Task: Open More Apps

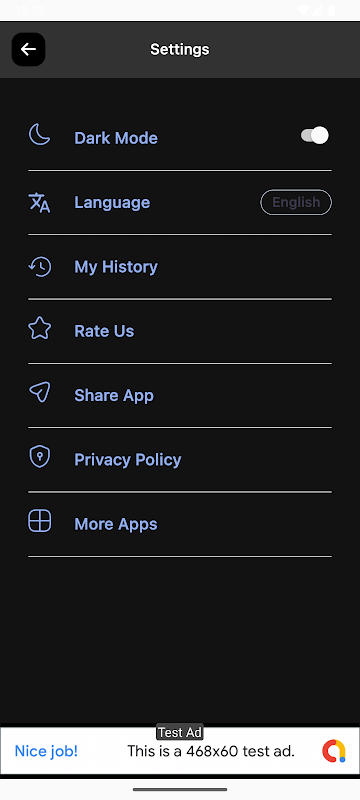Action: 180,524
